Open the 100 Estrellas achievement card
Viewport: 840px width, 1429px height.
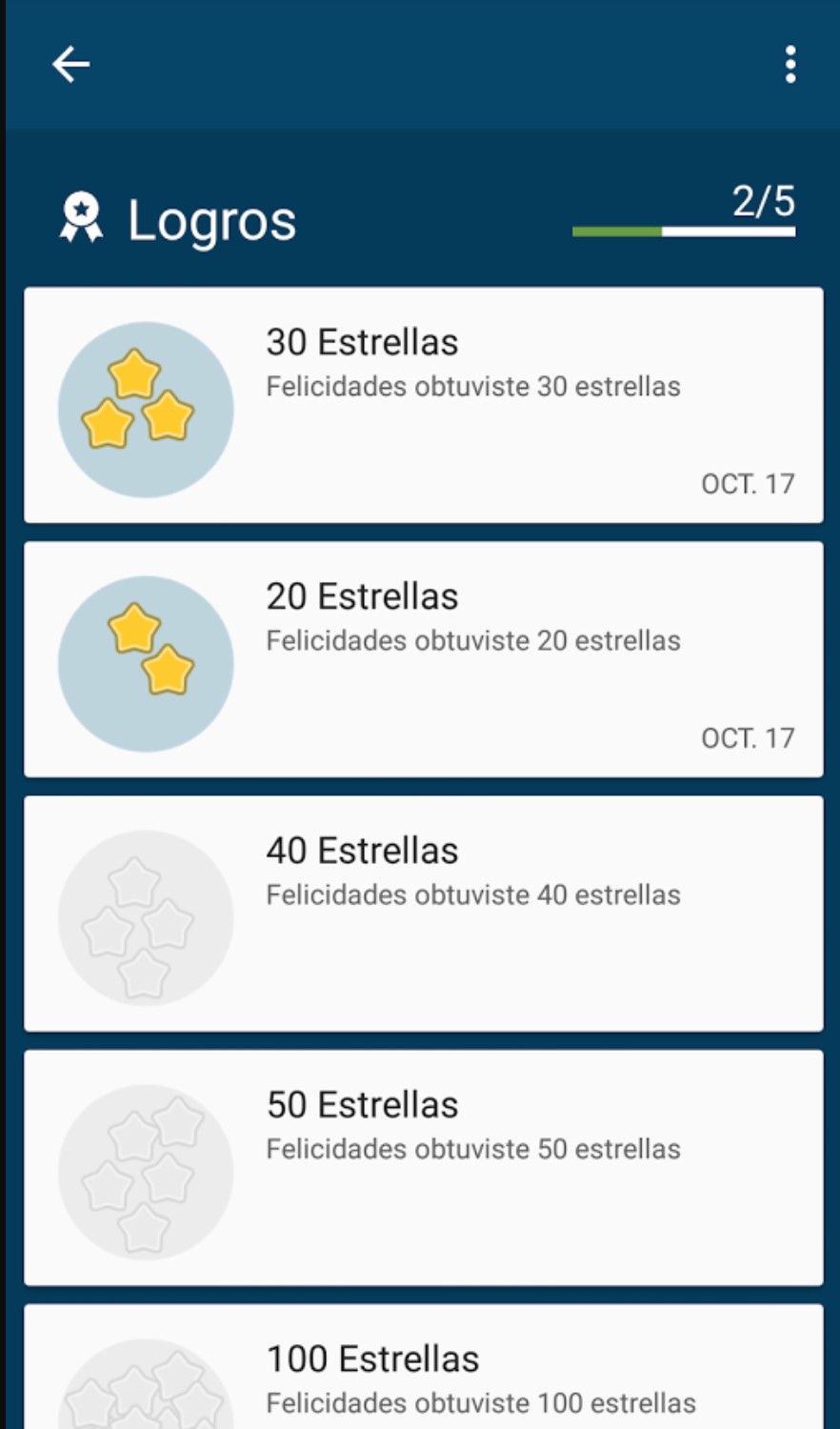click(x=423, y=1372)
